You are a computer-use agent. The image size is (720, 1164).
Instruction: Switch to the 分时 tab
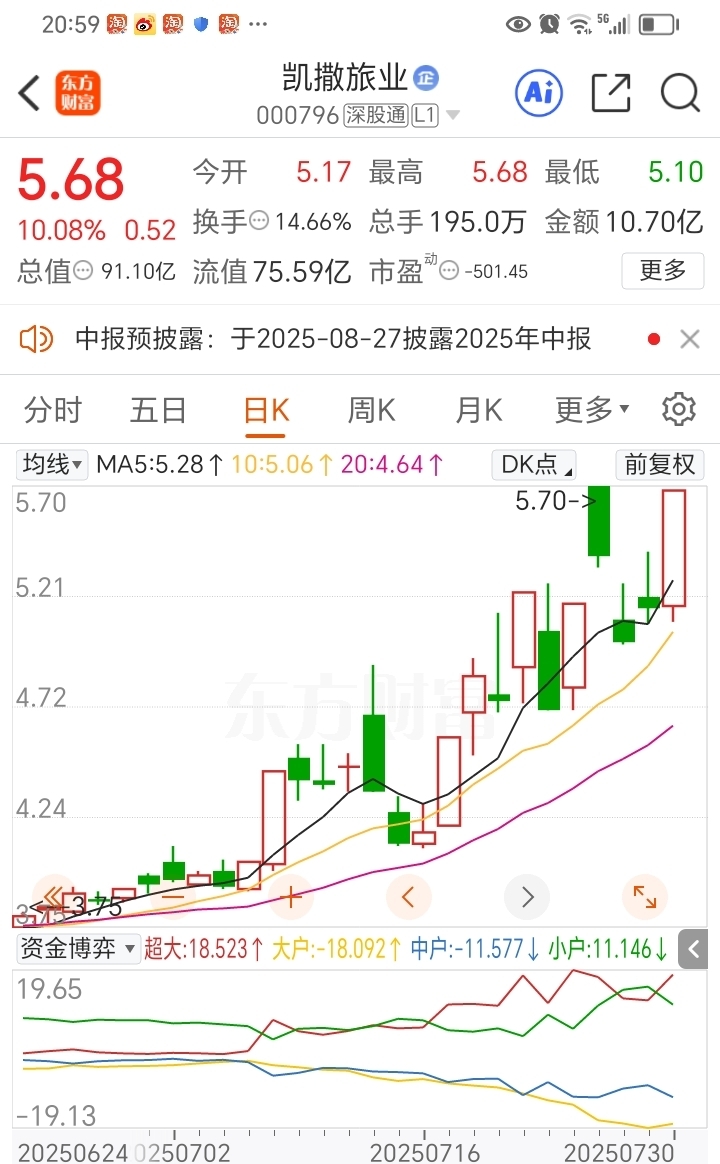point(52,410)
